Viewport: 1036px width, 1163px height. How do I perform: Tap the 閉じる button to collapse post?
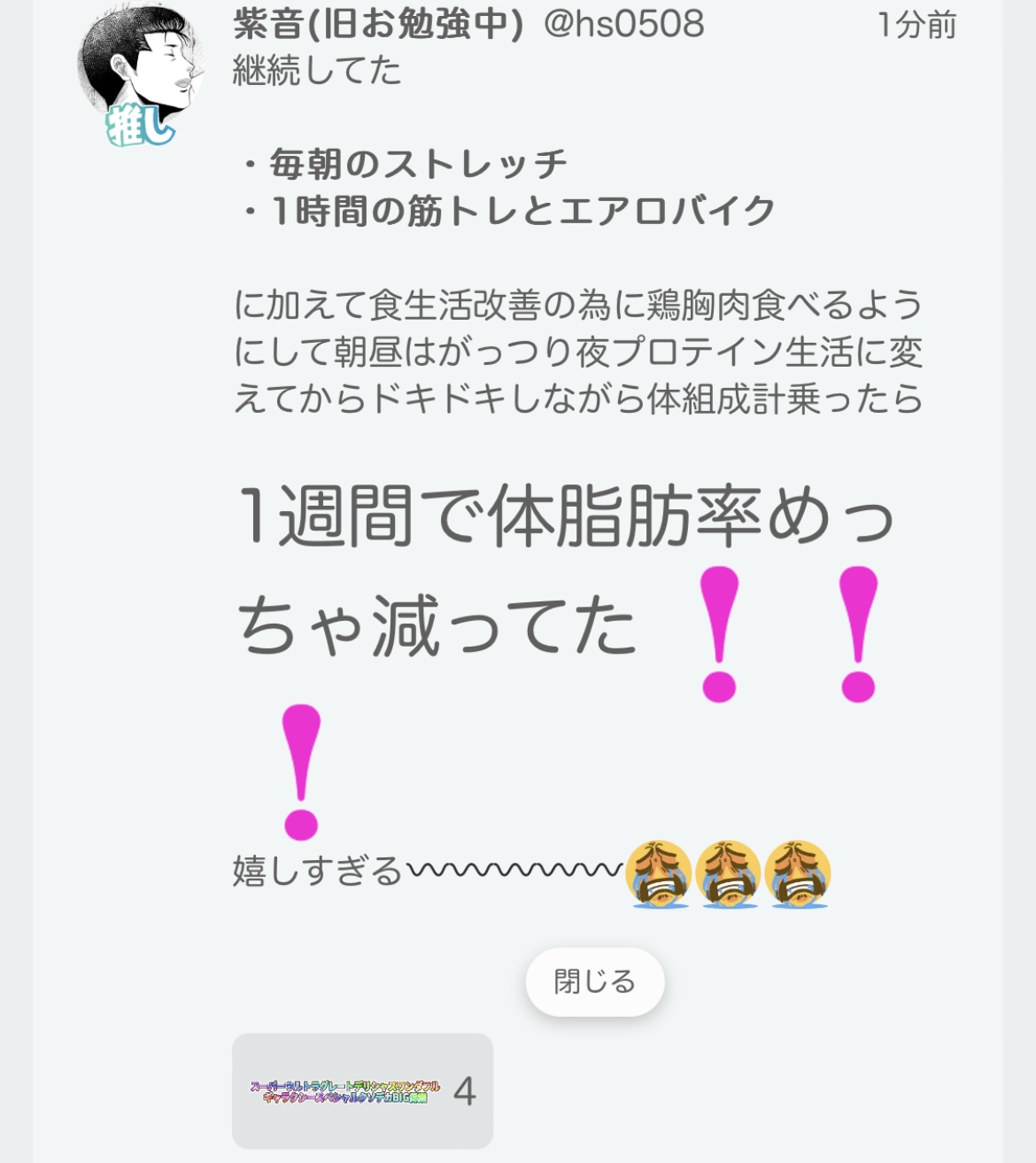click(x=594, y=981)
